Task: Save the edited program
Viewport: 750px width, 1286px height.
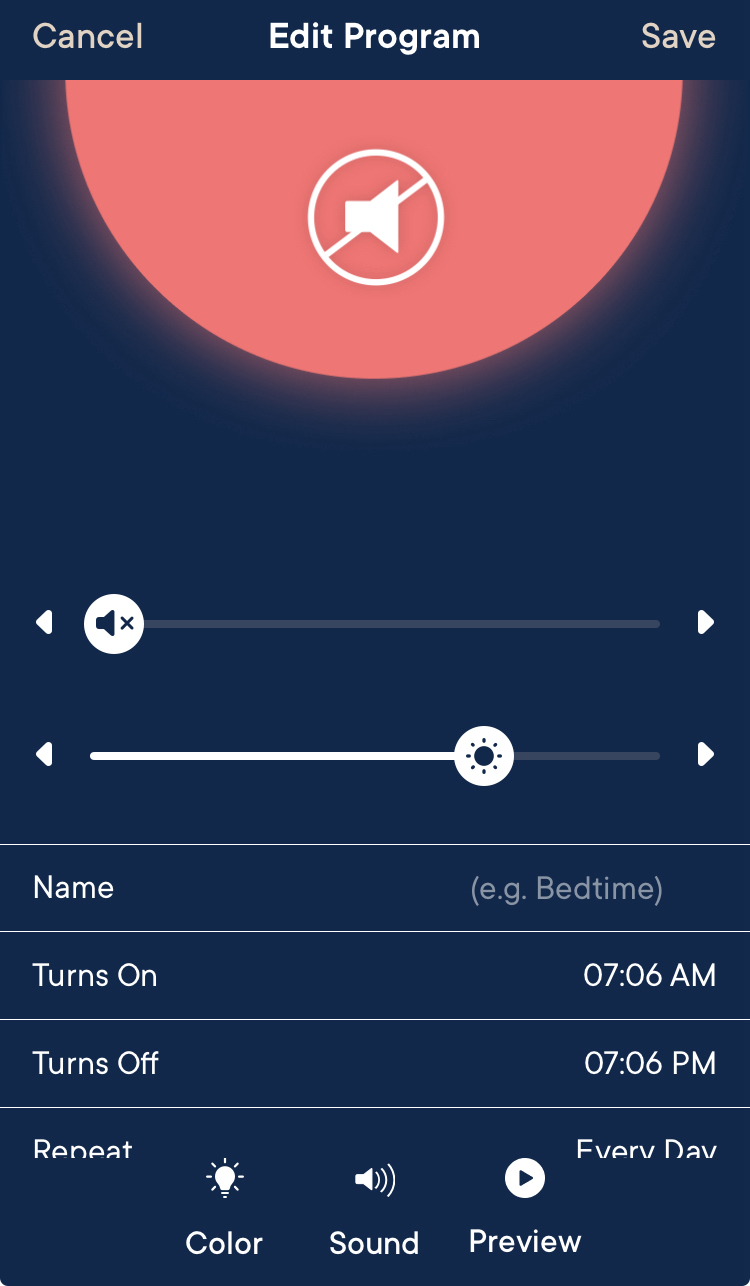Action: tap(678, 37)
